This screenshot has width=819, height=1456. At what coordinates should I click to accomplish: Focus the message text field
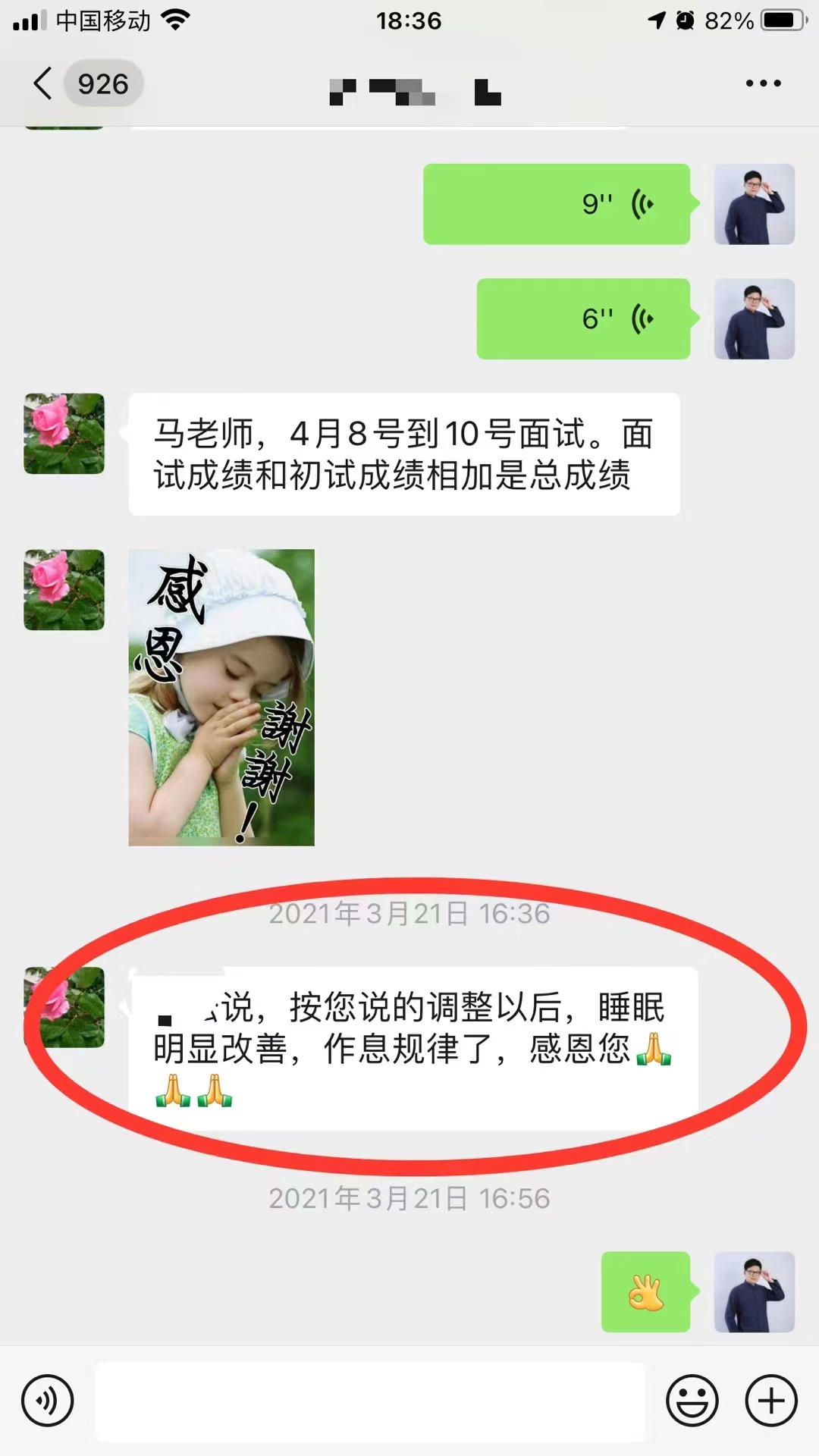pyautogui.click(x=369, y=1401)
